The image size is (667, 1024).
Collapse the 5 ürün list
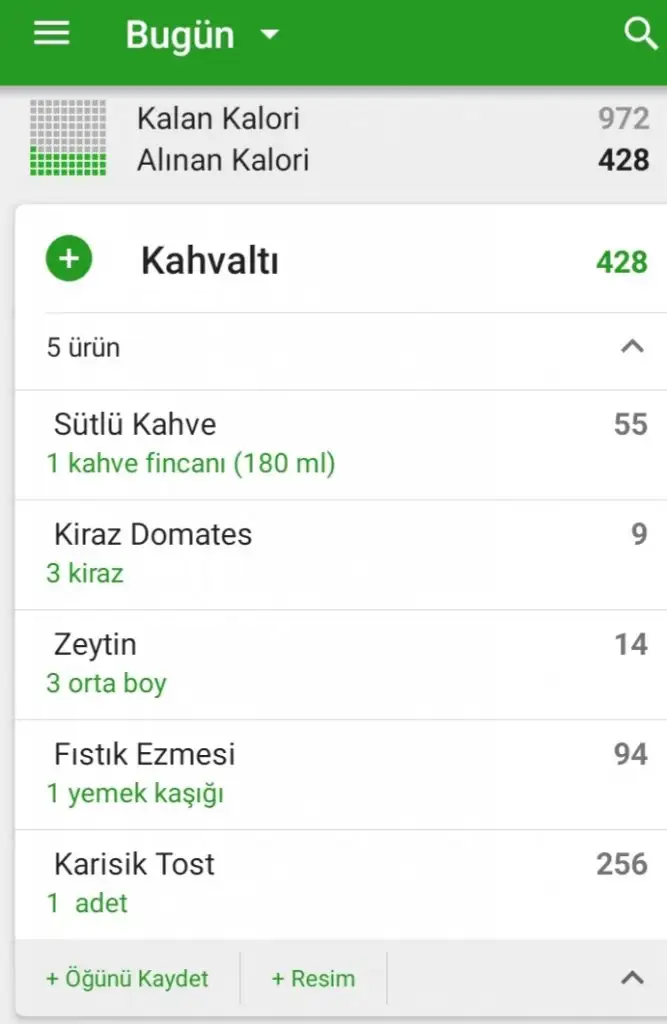coord(631,348)
